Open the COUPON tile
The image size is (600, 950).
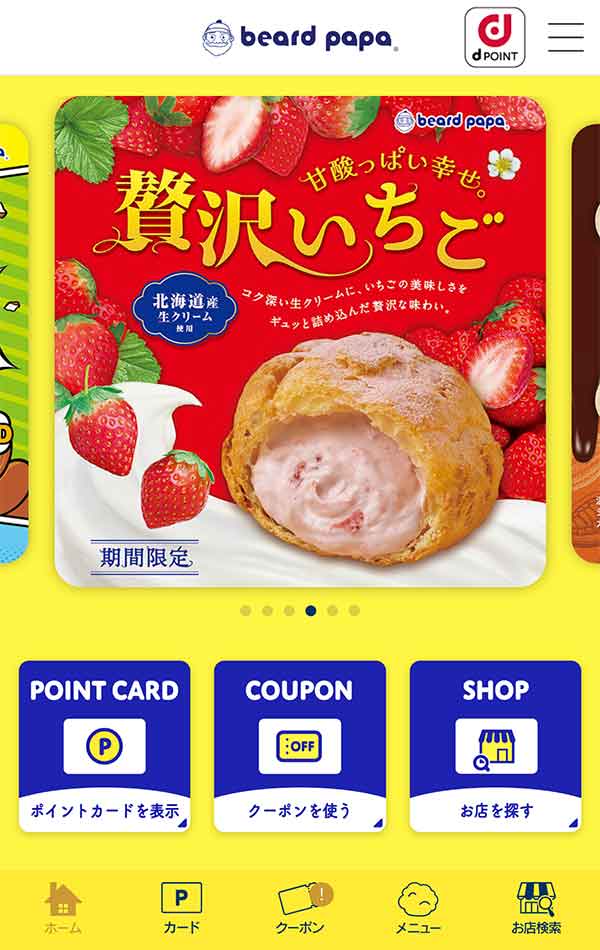[x=300, y=746]
